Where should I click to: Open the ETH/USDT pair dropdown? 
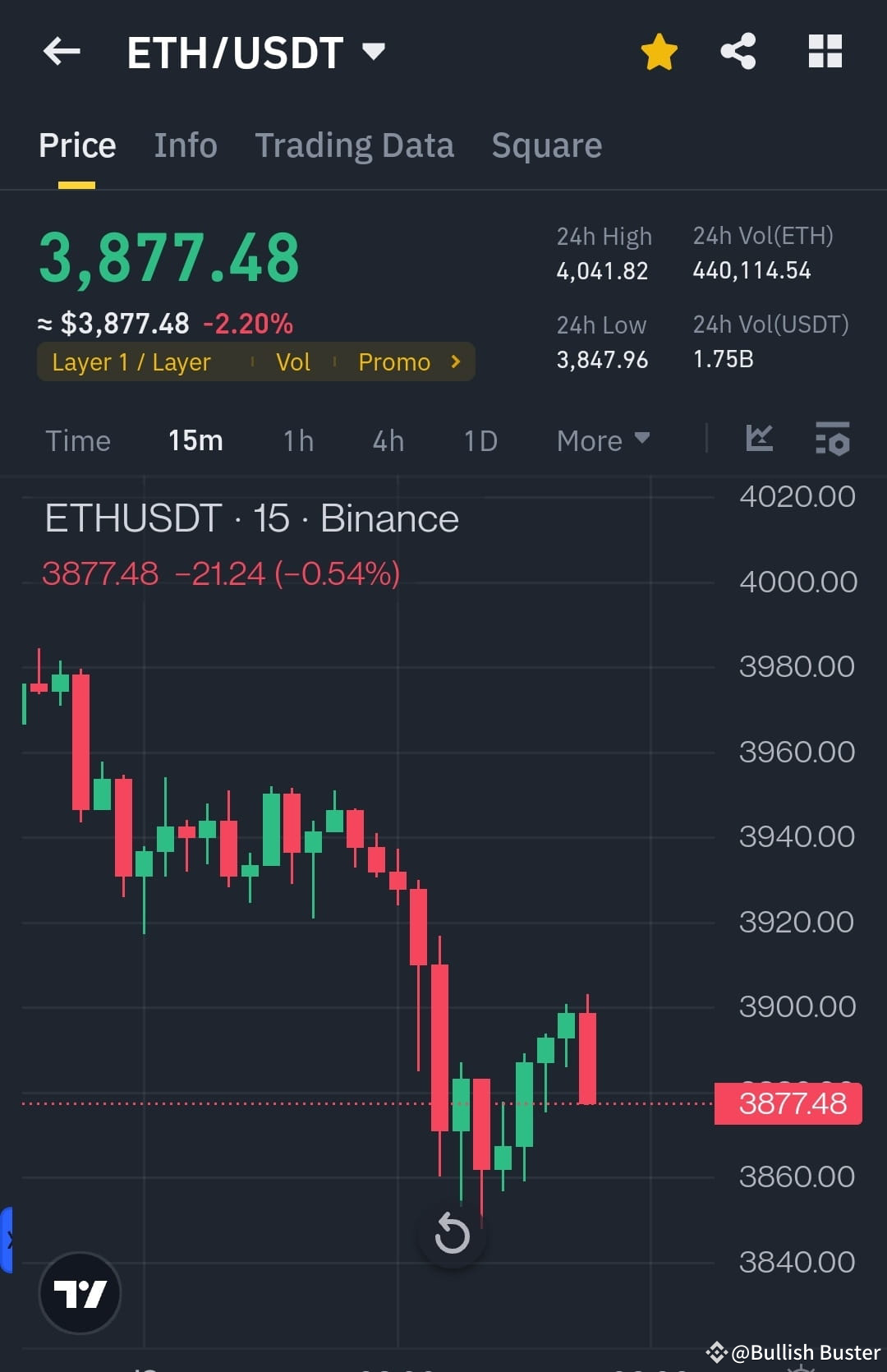[373, 52]
